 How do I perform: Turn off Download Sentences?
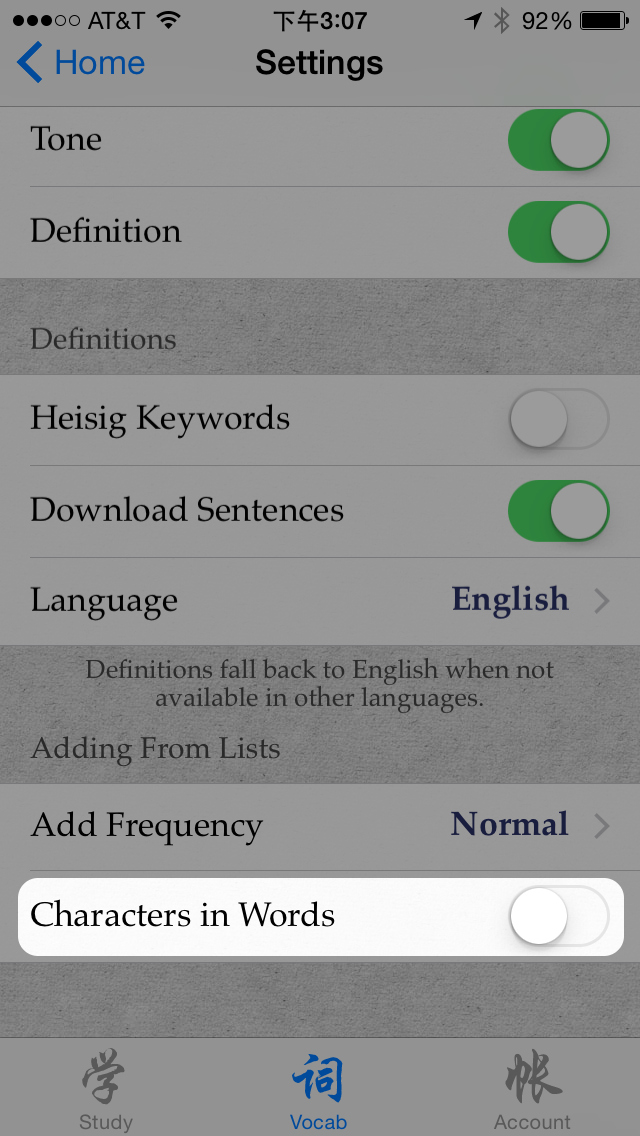point(558,511)
